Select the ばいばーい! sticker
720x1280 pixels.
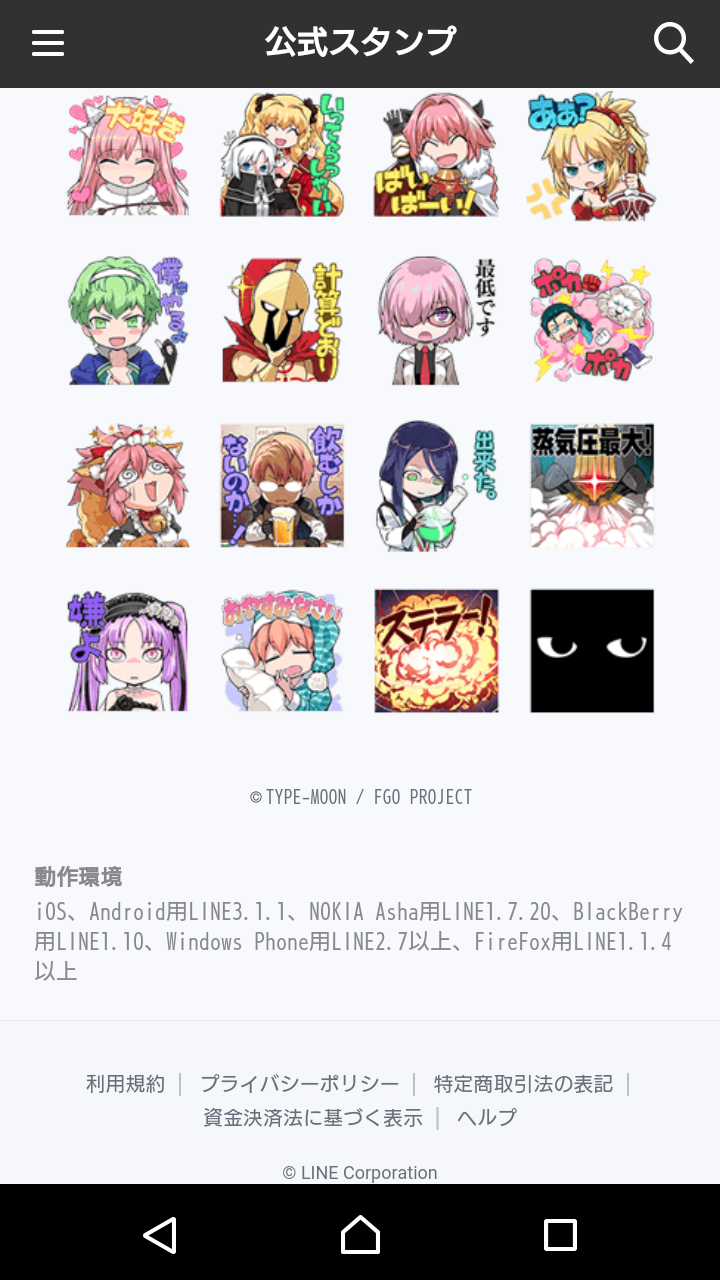(x=436, y=155)
